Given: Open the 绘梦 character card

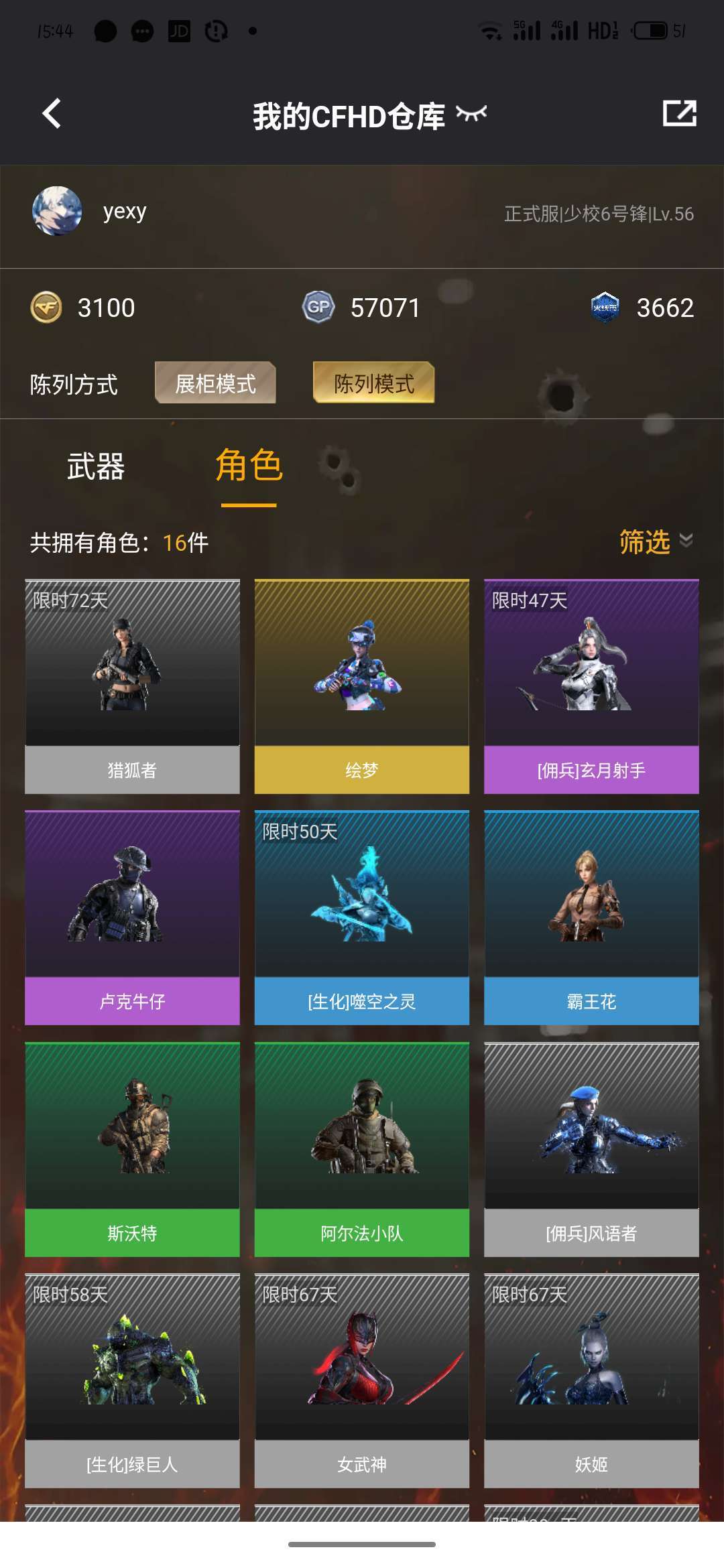Looking at the screenshot, I should click(362, 686).
